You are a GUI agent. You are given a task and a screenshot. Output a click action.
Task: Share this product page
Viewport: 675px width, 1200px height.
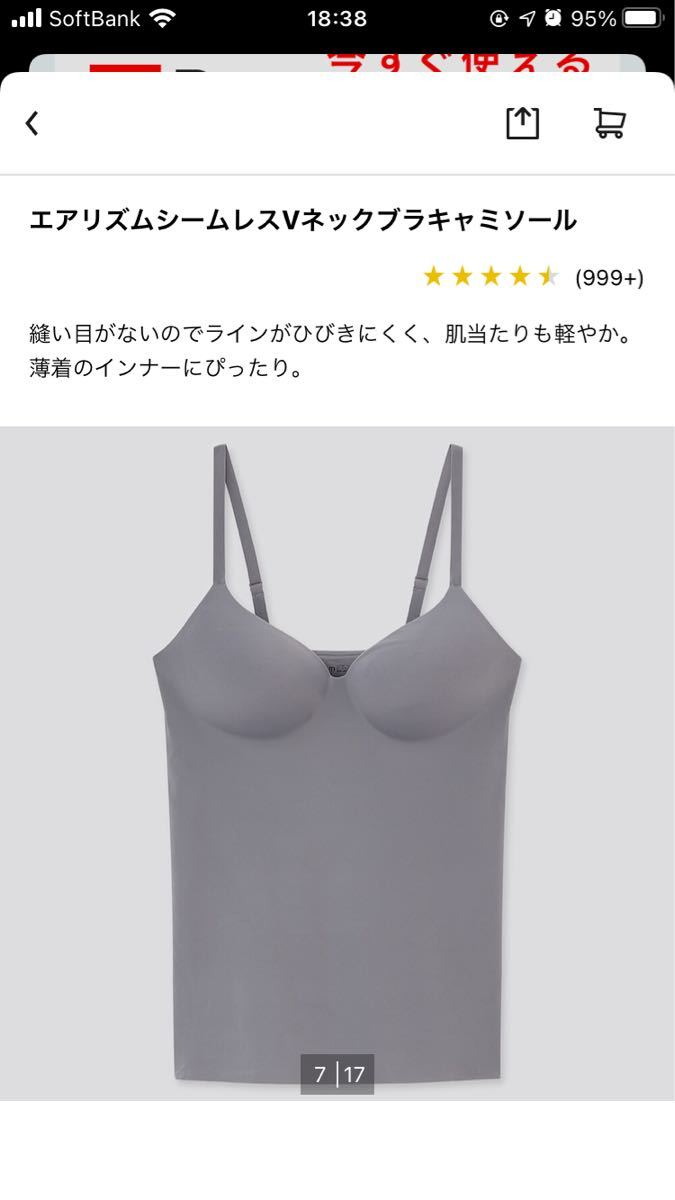point(521,123)
